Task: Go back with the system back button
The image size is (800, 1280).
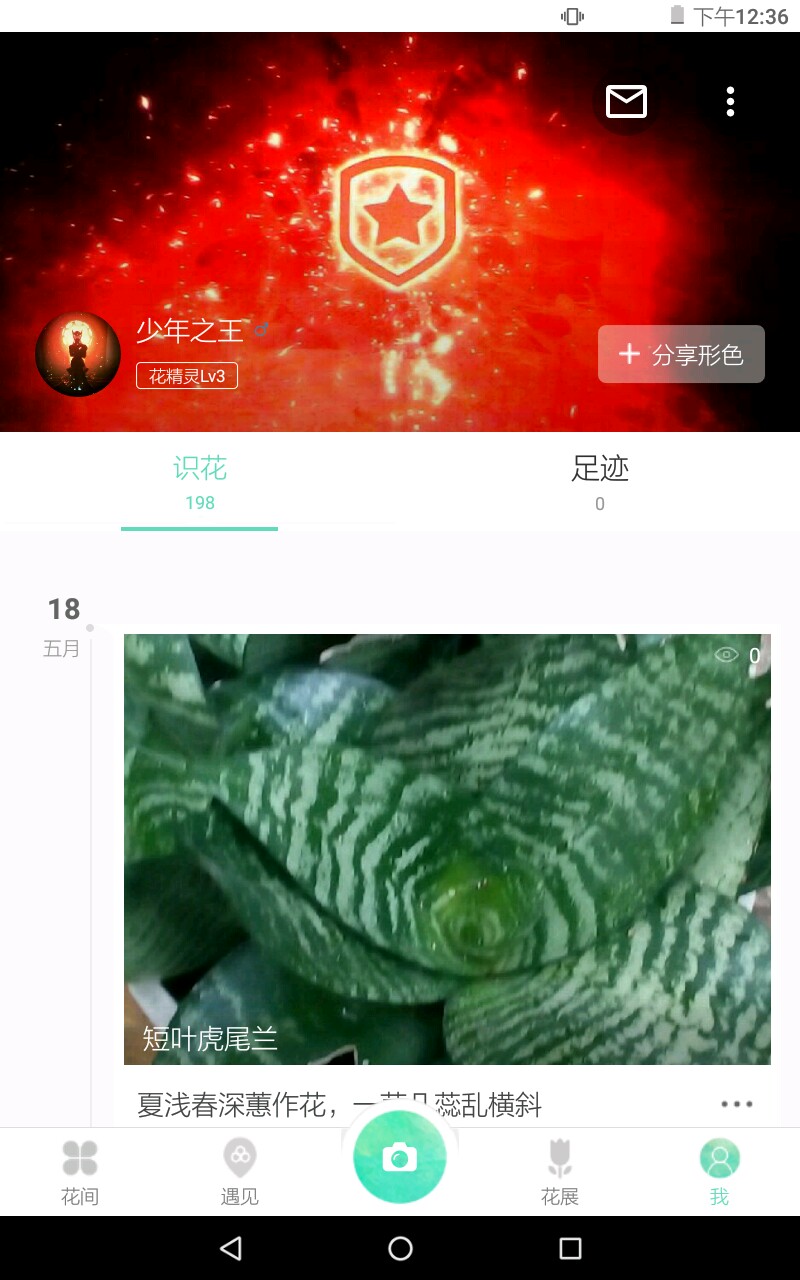Action: (x=231, y=1248)
